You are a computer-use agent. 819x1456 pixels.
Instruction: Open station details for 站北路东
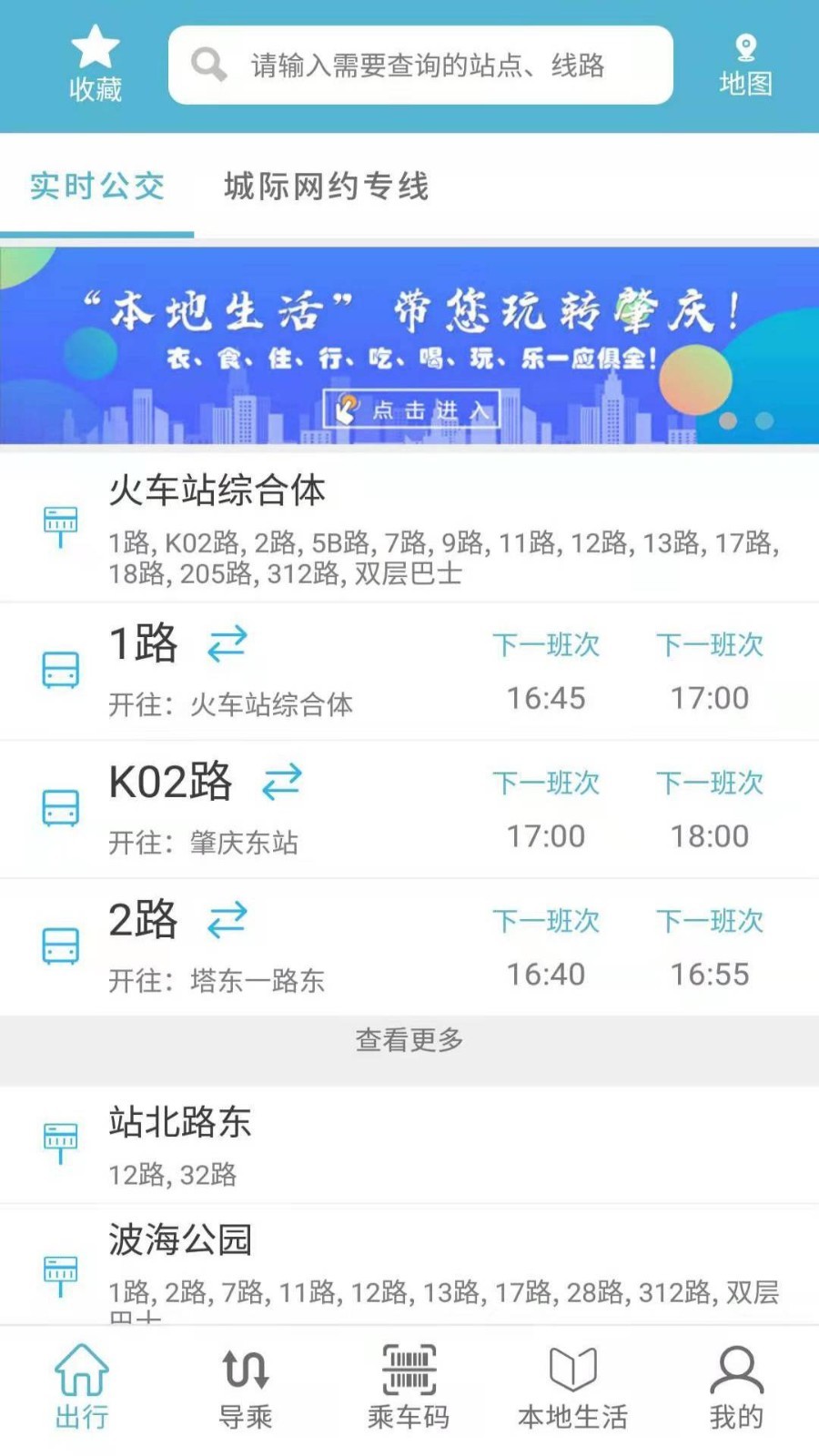(x=177, y=1125)
